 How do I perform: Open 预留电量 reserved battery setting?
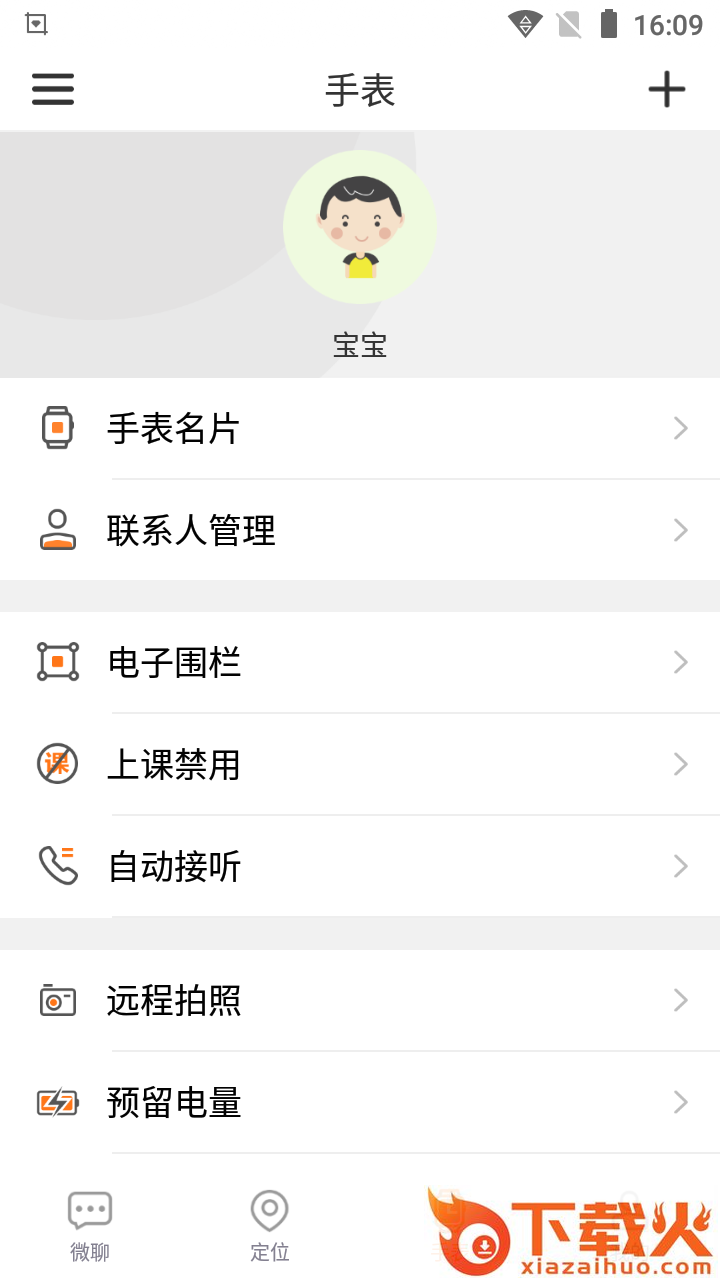pos(360,1102)
